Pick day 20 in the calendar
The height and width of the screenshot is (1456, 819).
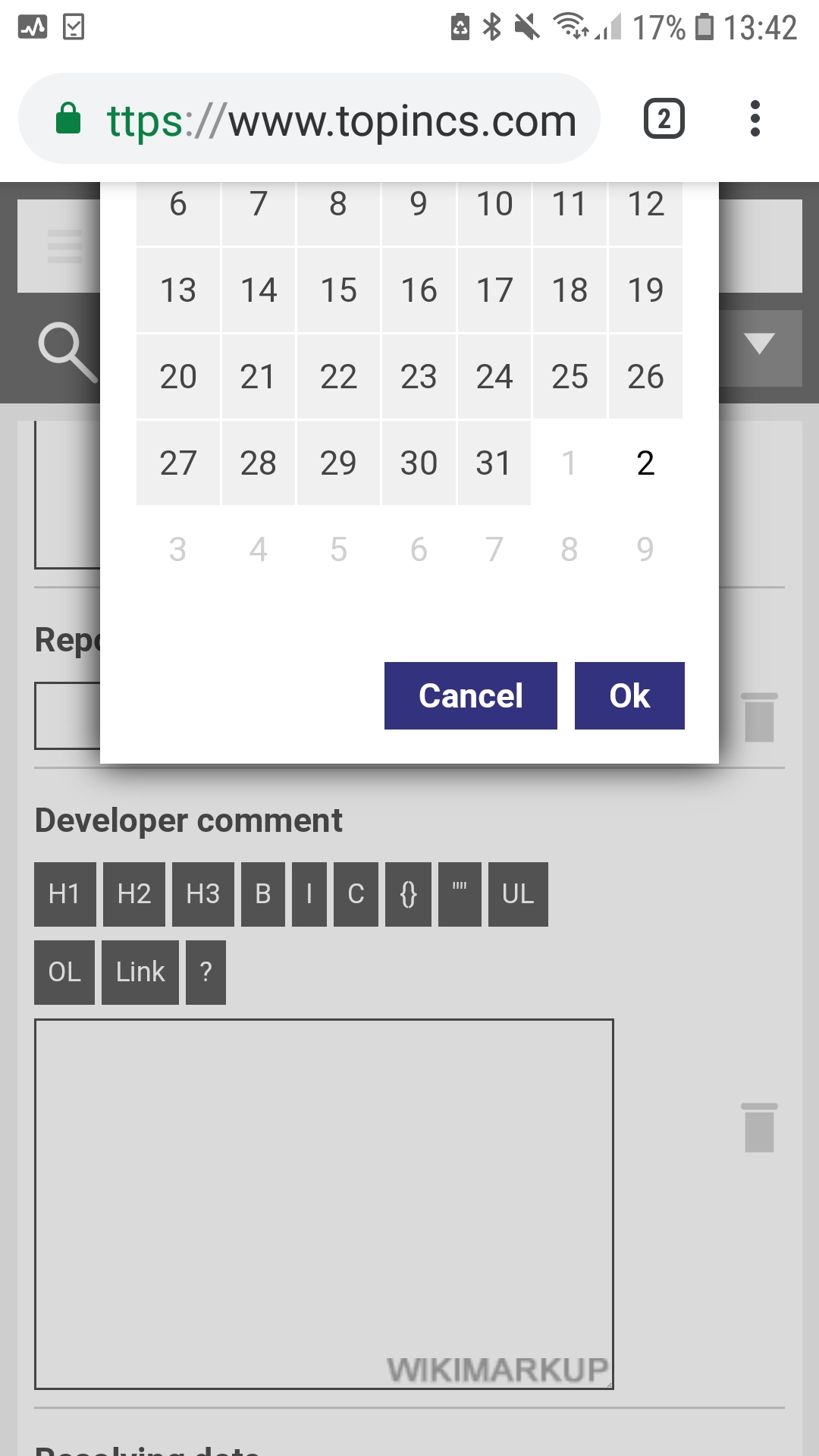point(178,377)
